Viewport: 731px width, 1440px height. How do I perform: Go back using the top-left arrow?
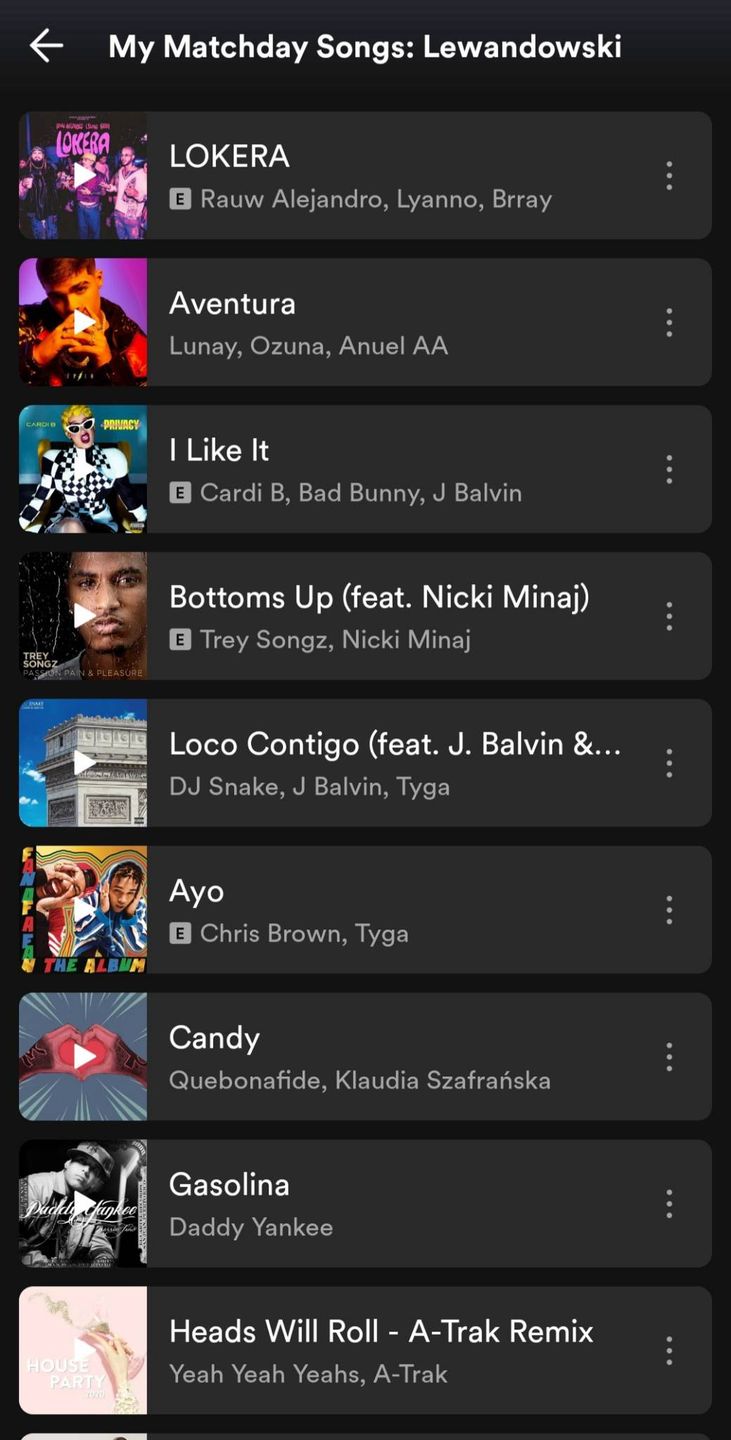pyautogui.click(x=46, y=46)
